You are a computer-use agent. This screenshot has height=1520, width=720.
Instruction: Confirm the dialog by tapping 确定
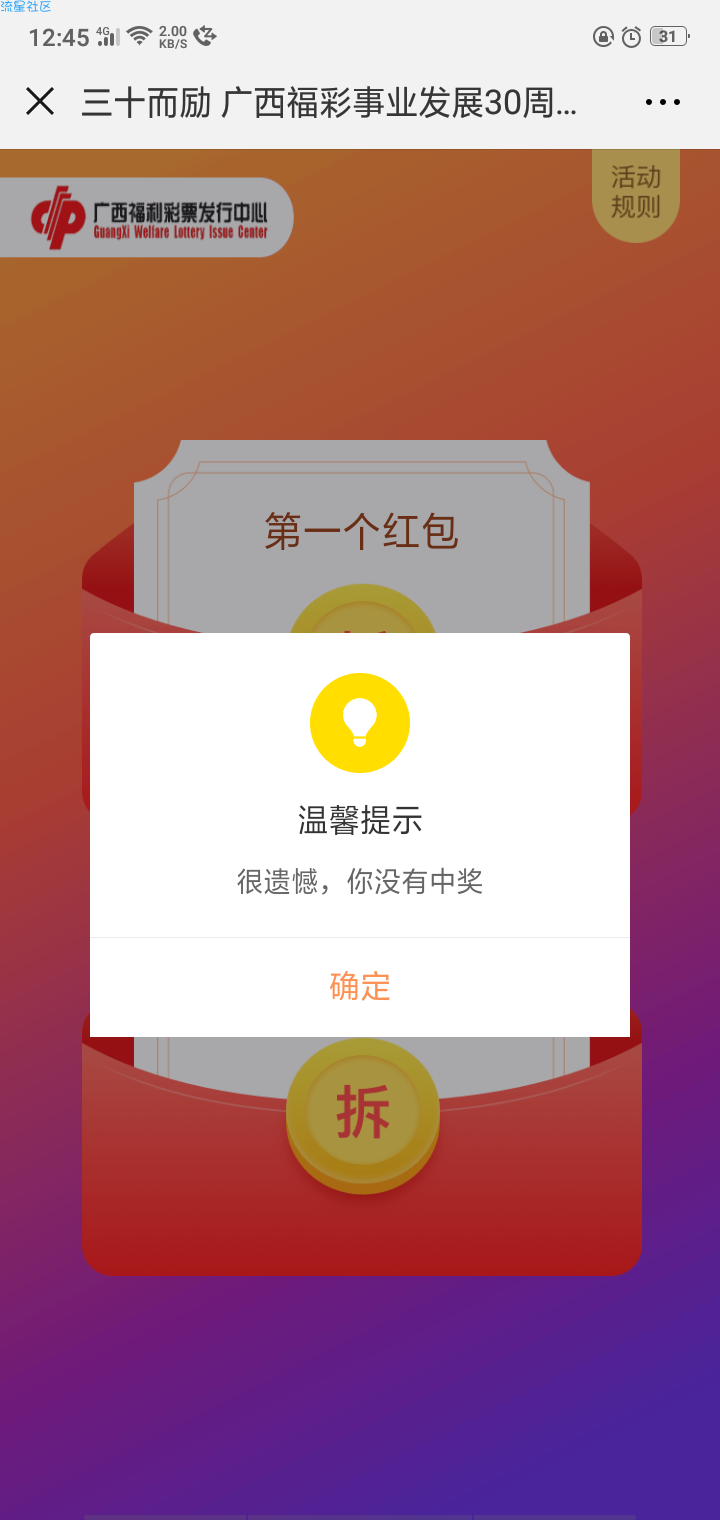tap(360, 987)
